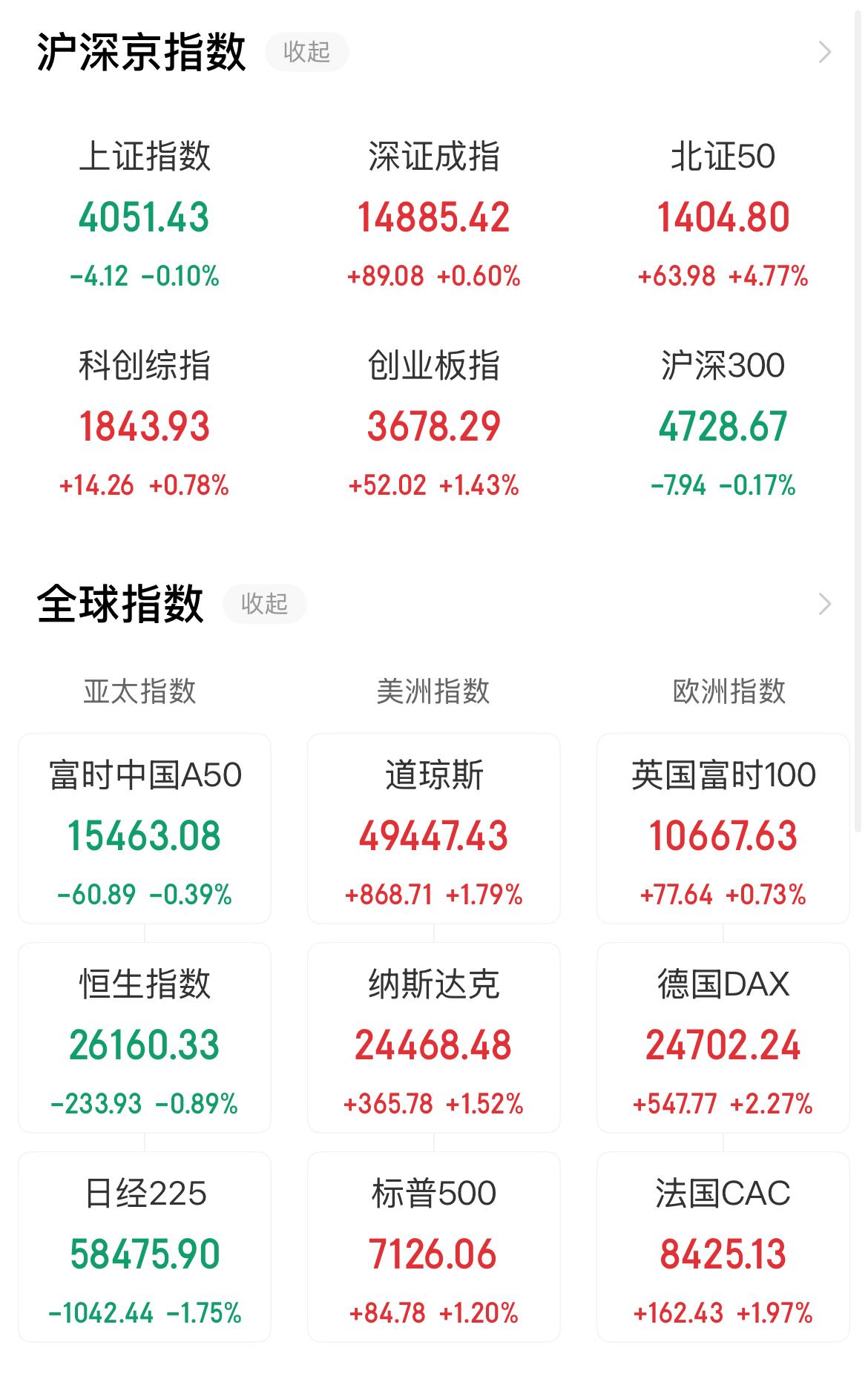This screenshot has height=1382, width=868.
Task: View the 北证50 index details
Action: pos(723,215)
